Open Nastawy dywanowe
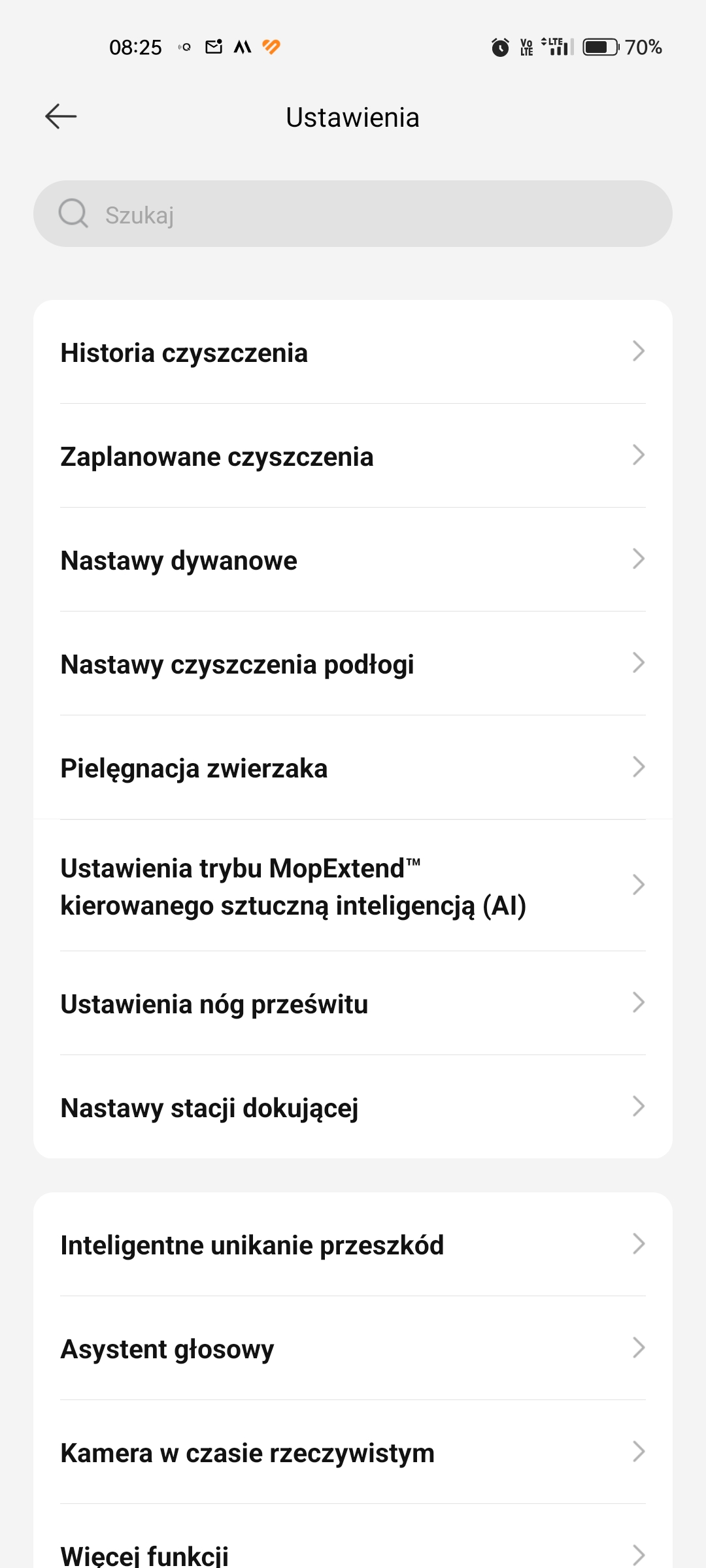706x1568 pixels. pos(353,560)
